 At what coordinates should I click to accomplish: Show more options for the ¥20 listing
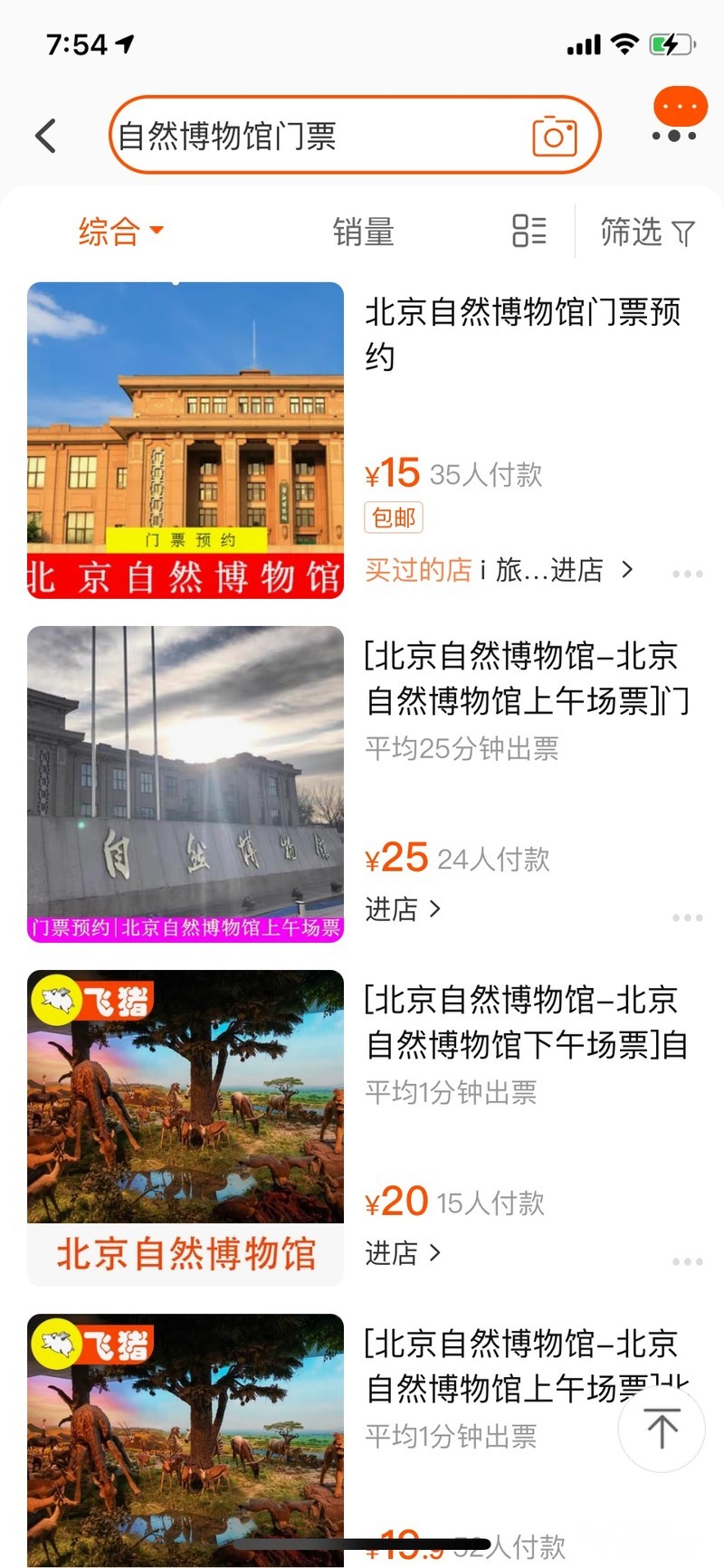click(687, 1261)
